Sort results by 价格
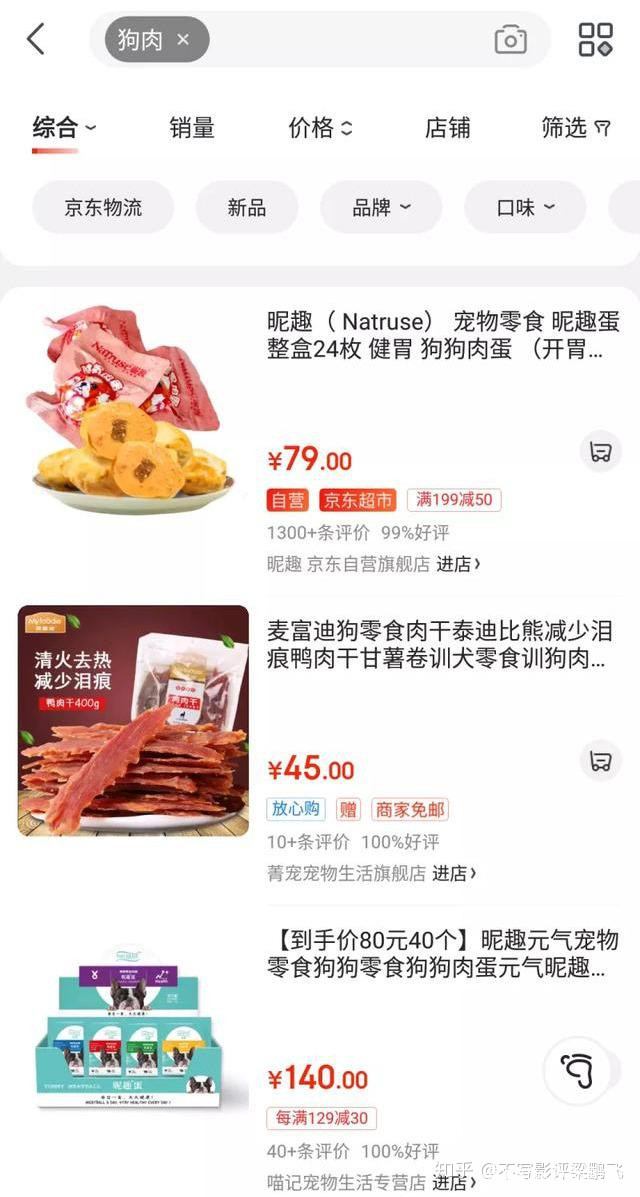640x1197 pixels. pos(320,128)
